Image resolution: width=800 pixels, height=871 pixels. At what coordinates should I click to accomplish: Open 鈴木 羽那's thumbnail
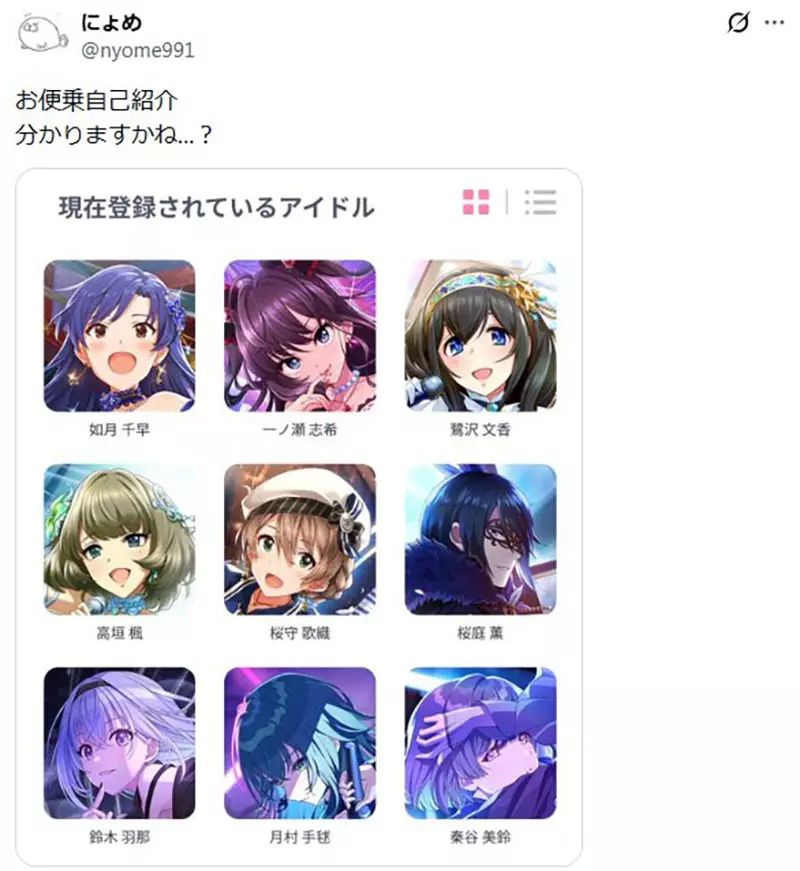[x=119, y=743]
